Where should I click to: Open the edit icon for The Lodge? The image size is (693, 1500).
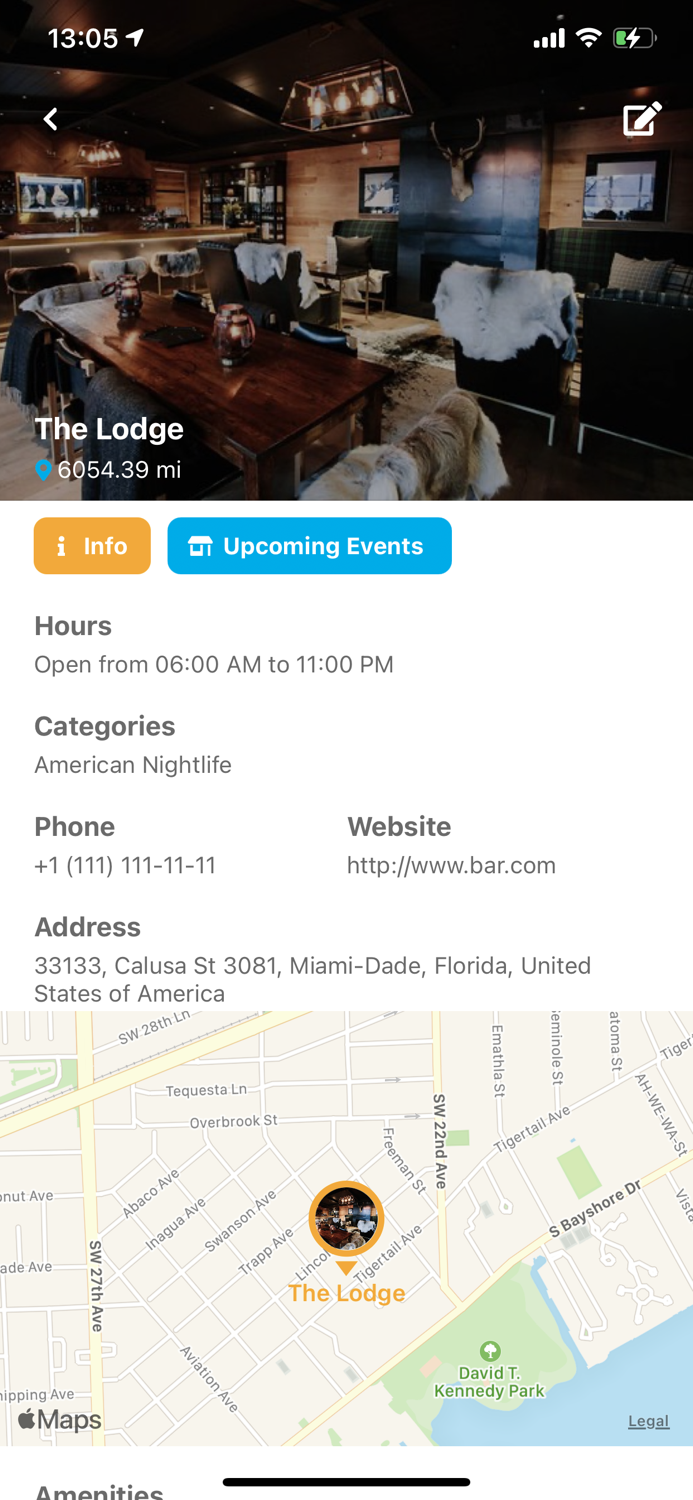point(641,119)
